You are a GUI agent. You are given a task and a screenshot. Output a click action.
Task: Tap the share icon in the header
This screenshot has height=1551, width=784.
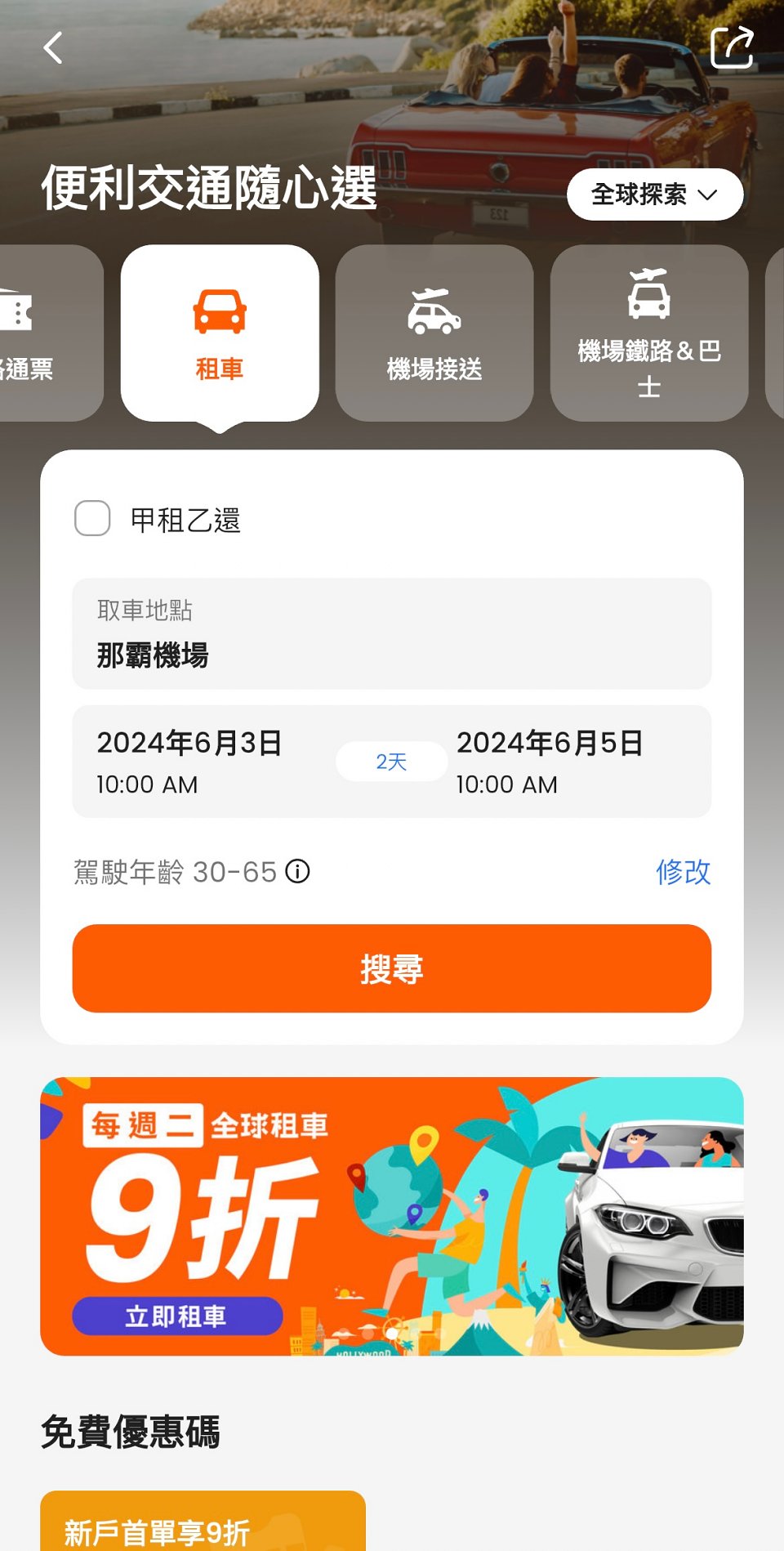[x=732, y=47]
